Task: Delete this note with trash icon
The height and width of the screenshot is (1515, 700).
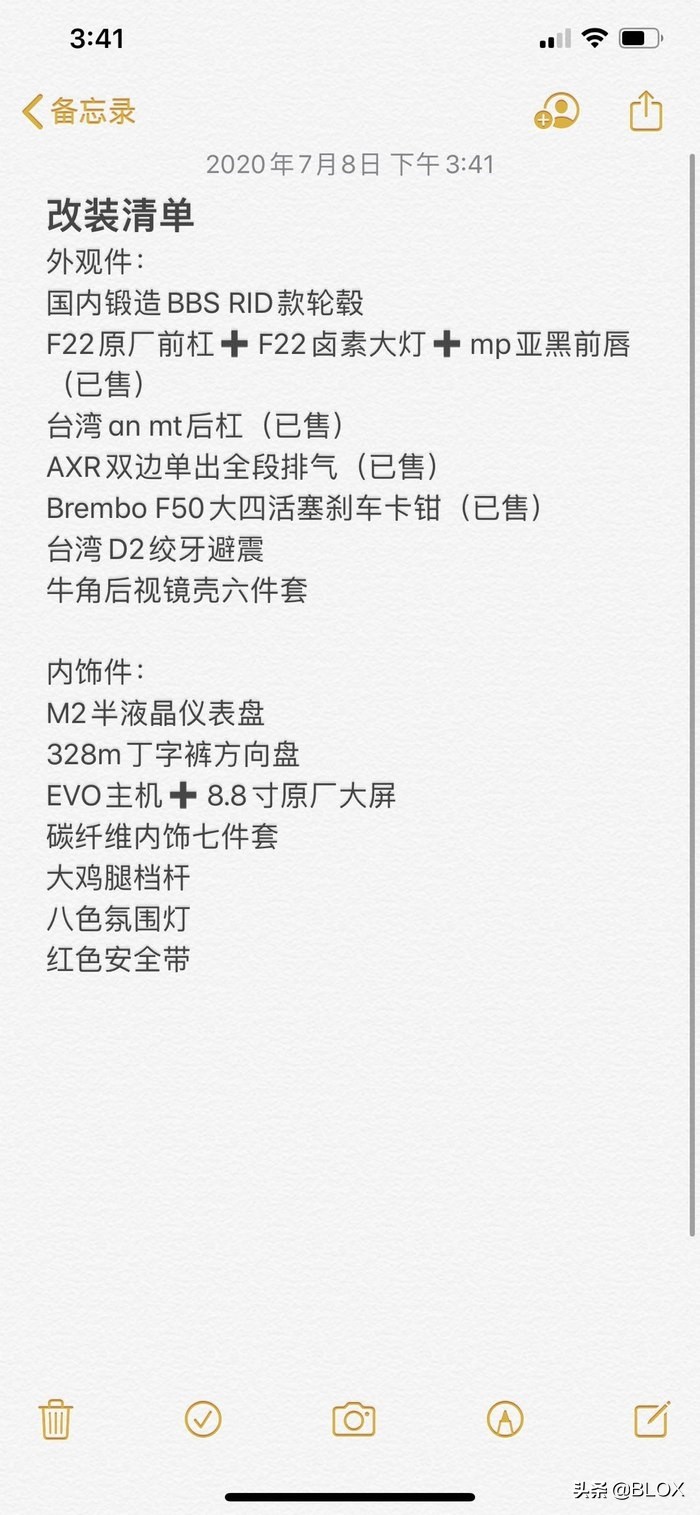Action: click(x=55, y=1419)
